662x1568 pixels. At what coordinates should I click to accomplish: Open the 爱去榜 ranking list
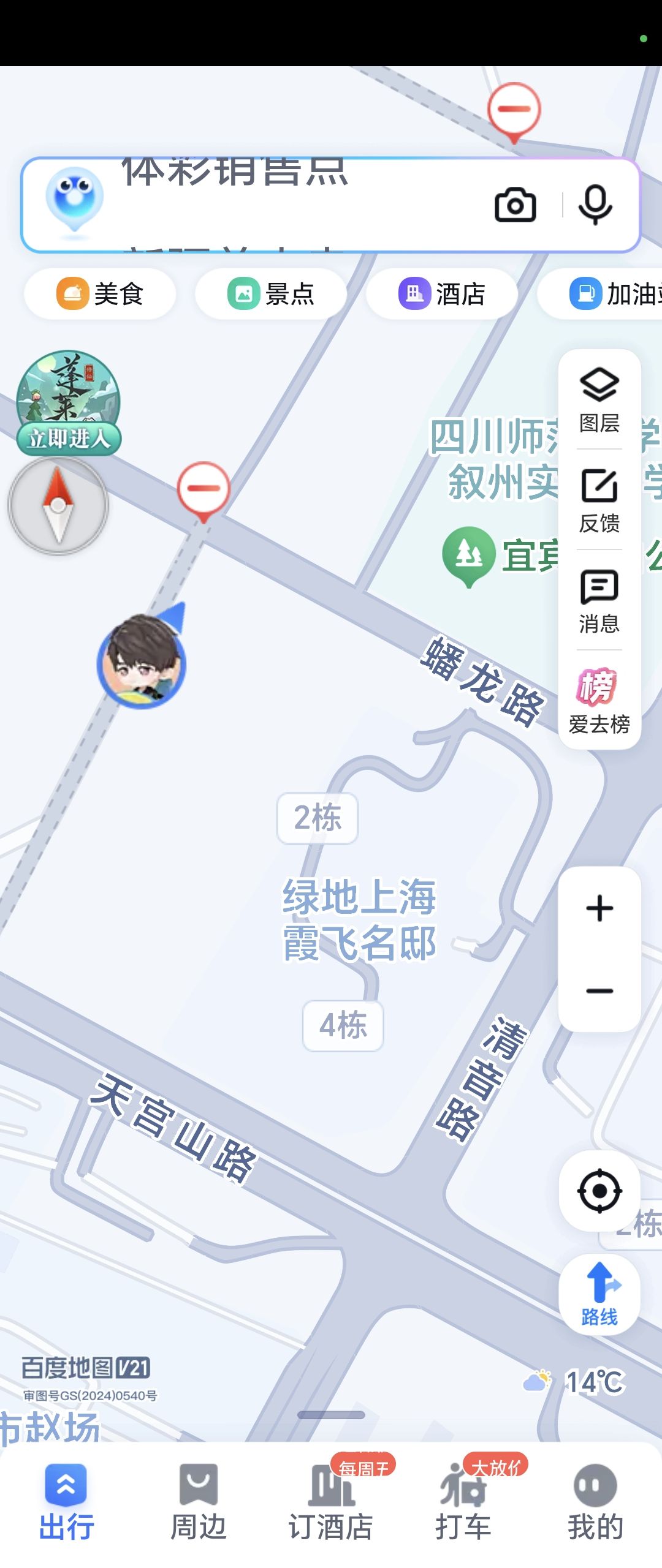599,700
